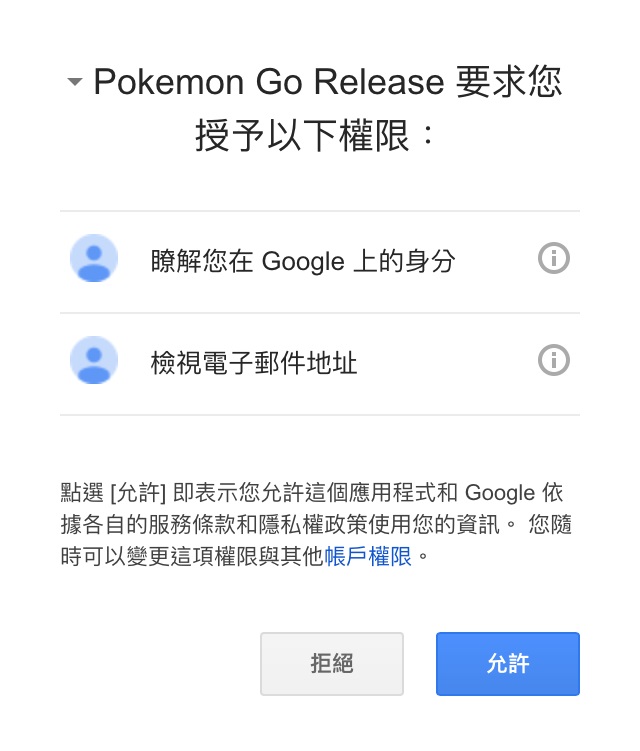Tap 拒絕 to deny the permissions

point(331,663)
